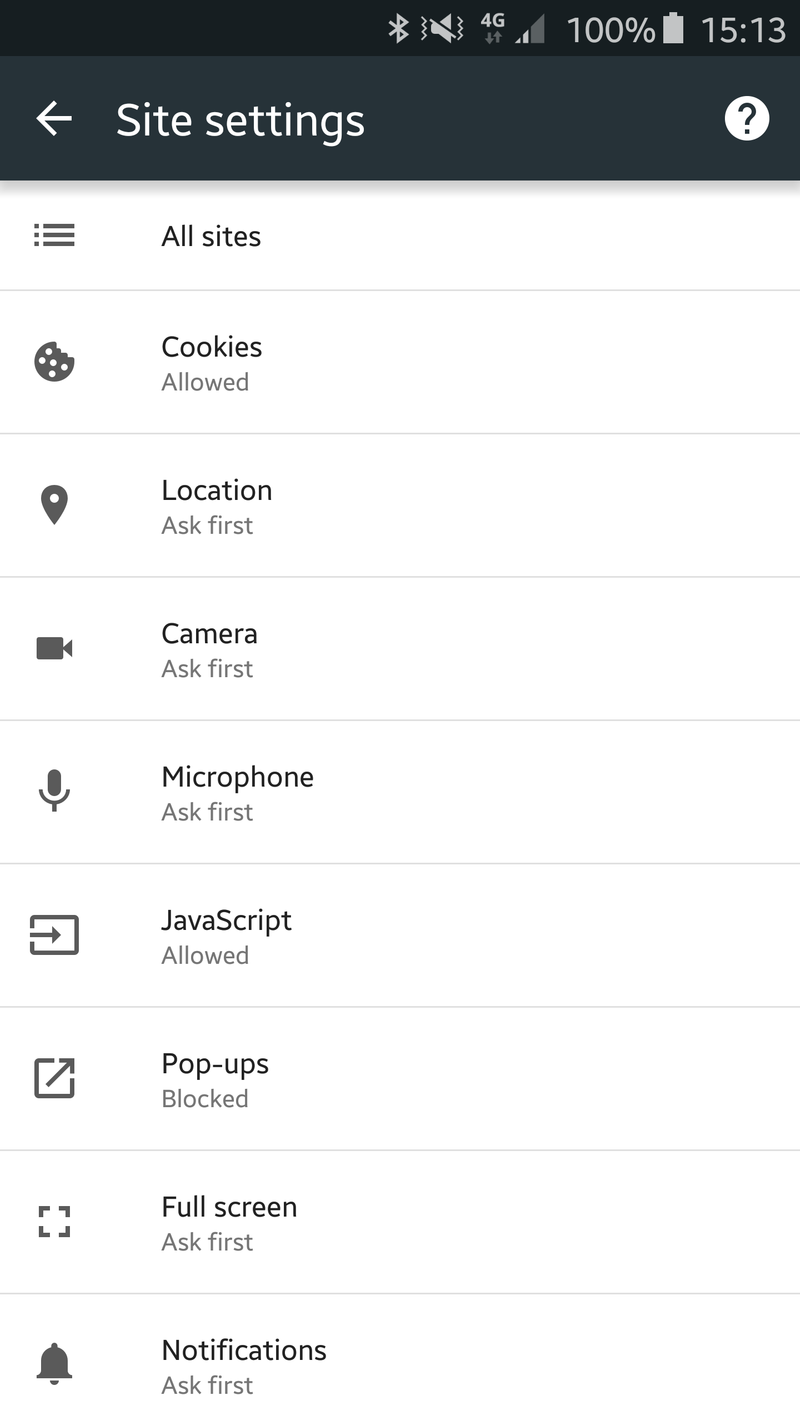800x1422 pixels.
Task: Open Cookies settings
Action: (400, 363)
